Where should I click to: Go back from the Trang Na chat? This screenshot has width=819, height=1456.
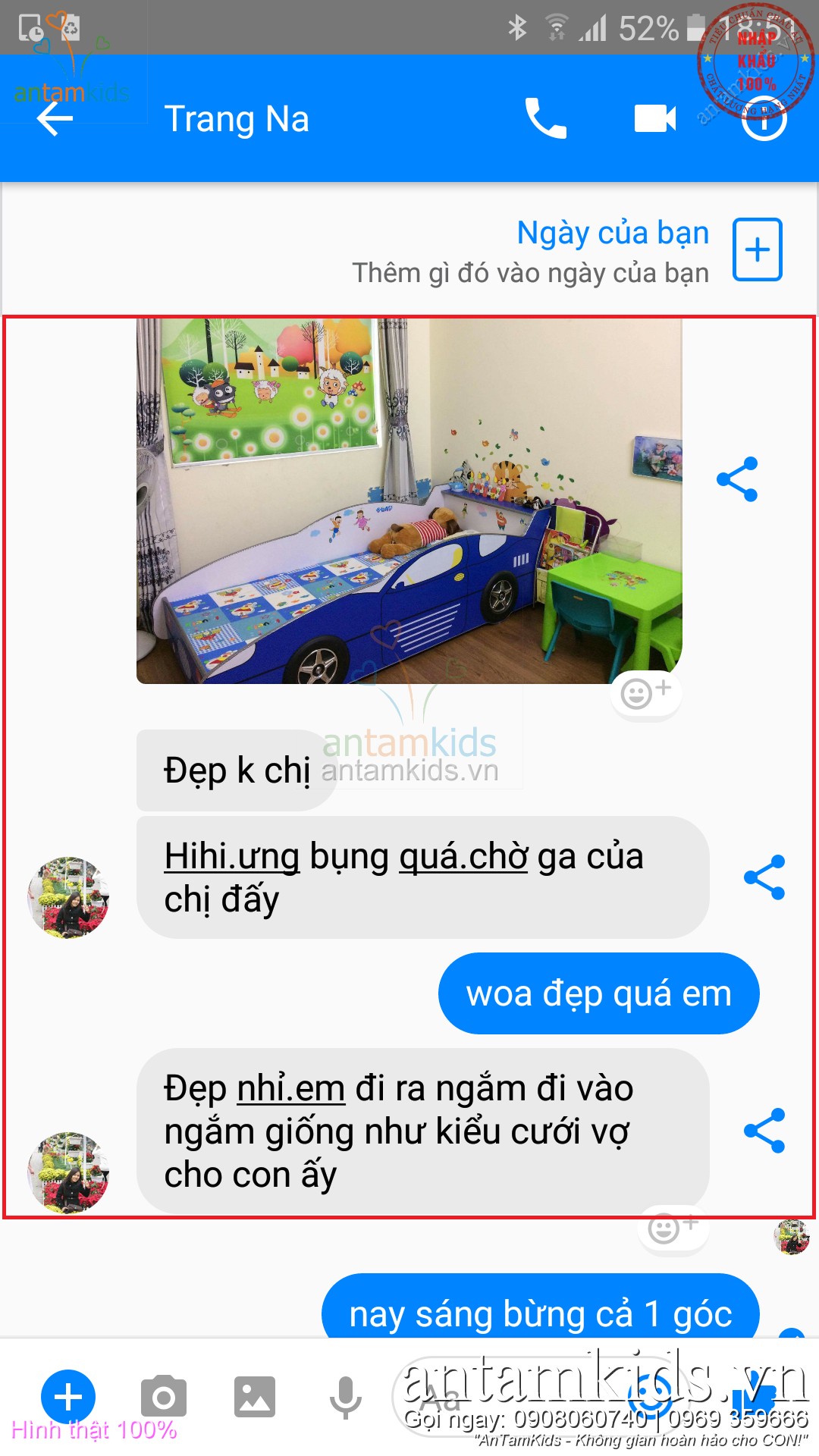(x=55, y=119)
